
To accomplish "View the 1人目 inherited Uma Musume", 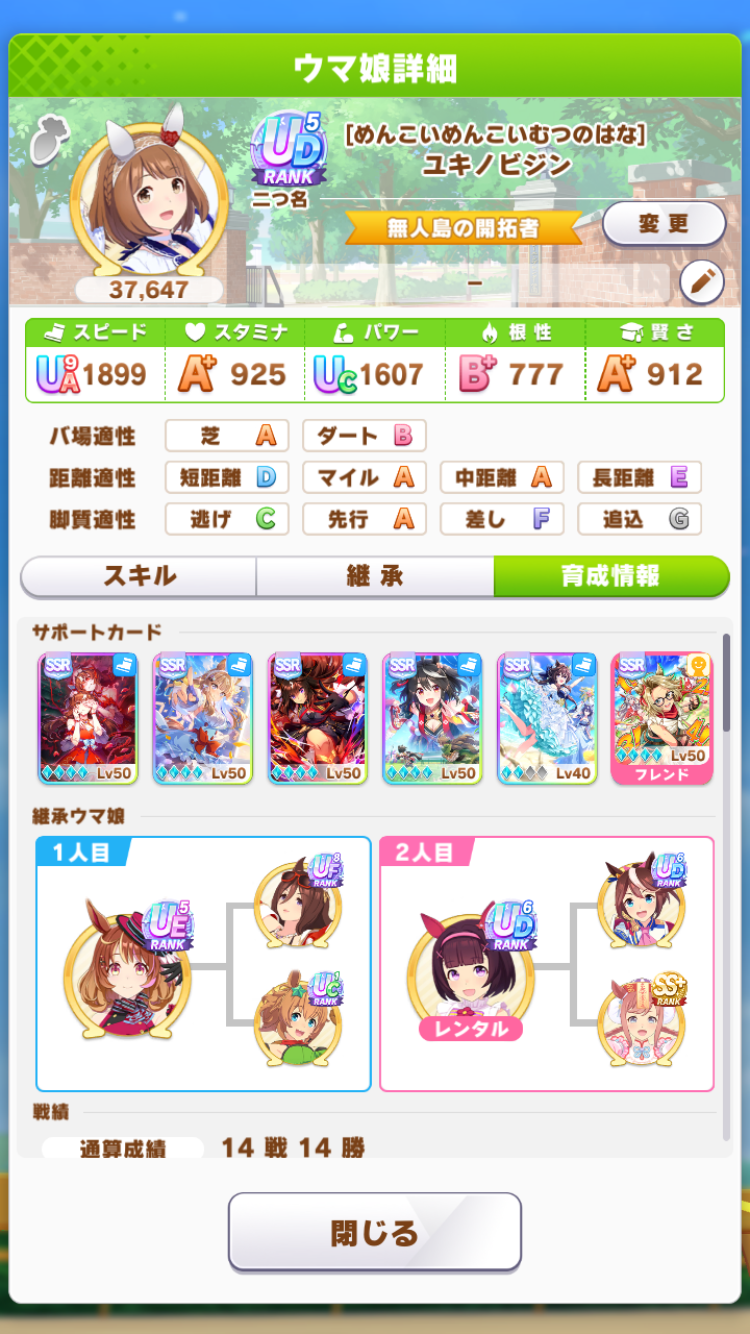I will click(x=126, y=966).
